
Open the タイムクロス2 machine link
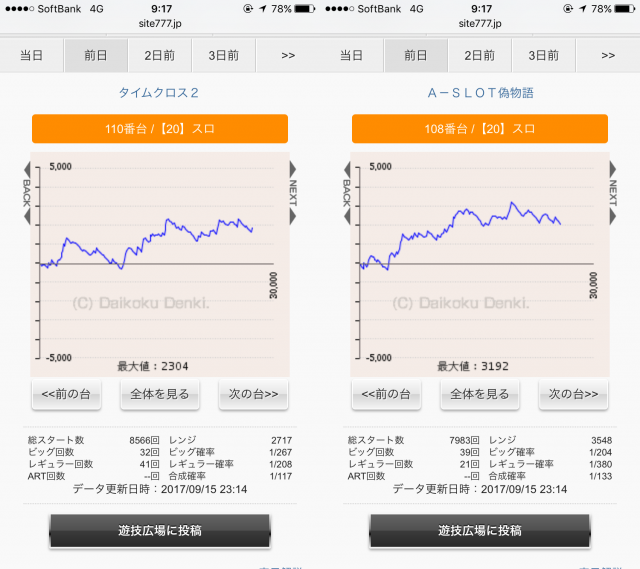(x=160, y=93)
